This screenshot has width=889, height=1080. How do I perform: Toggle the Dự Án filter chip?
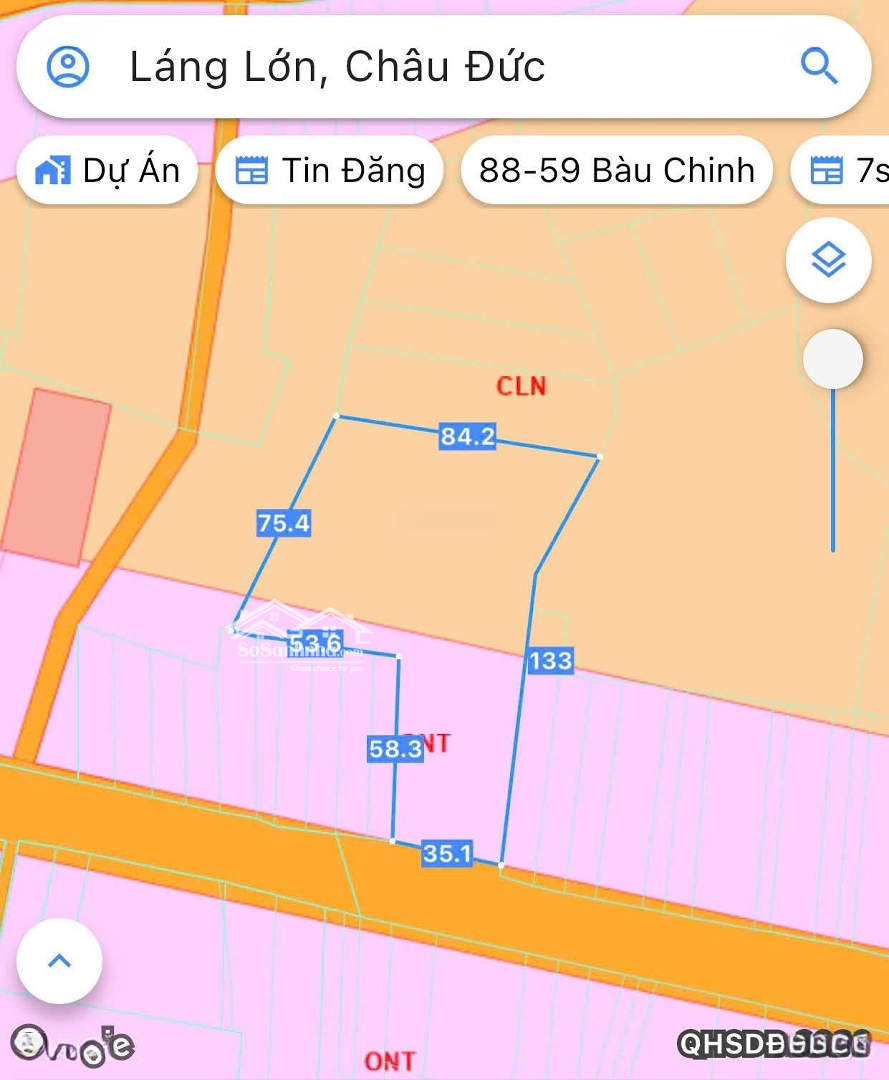click(106, 170)
